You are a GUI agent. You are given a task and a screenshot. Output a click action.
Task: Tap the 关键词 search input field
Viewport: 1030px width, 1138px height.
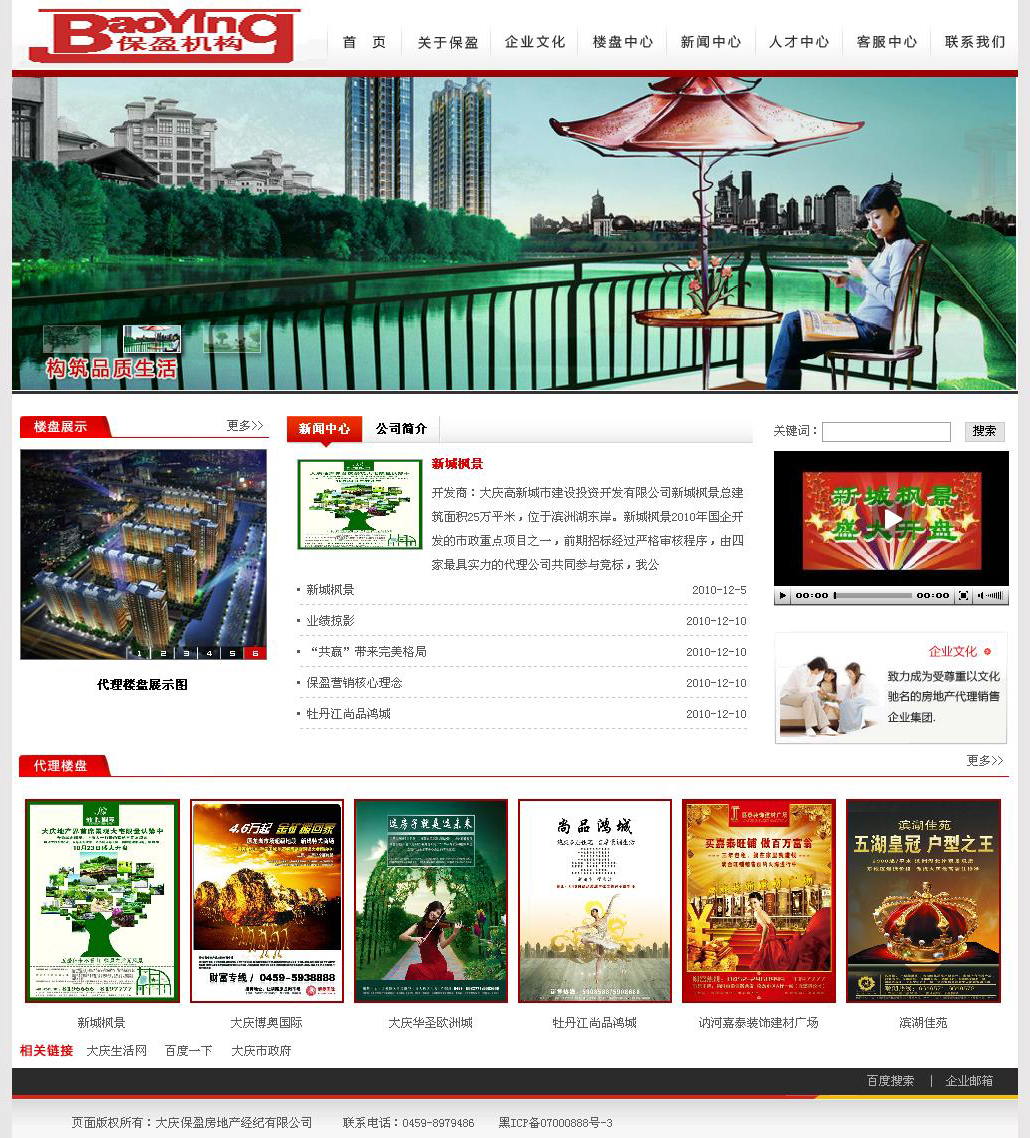885,431
